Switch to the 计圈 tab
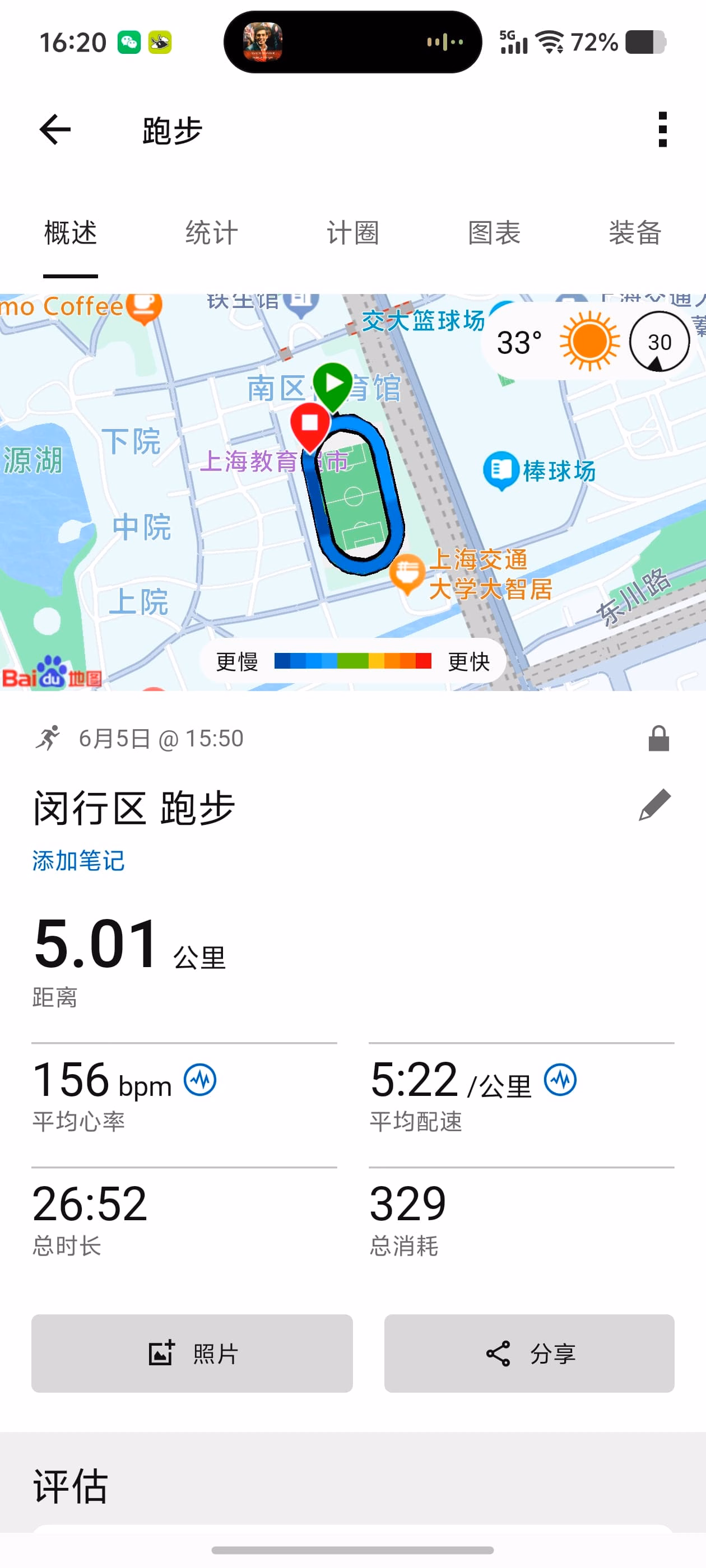Image resolution: width=706 pixels, height=1568 pixels. tap(352, 233)
